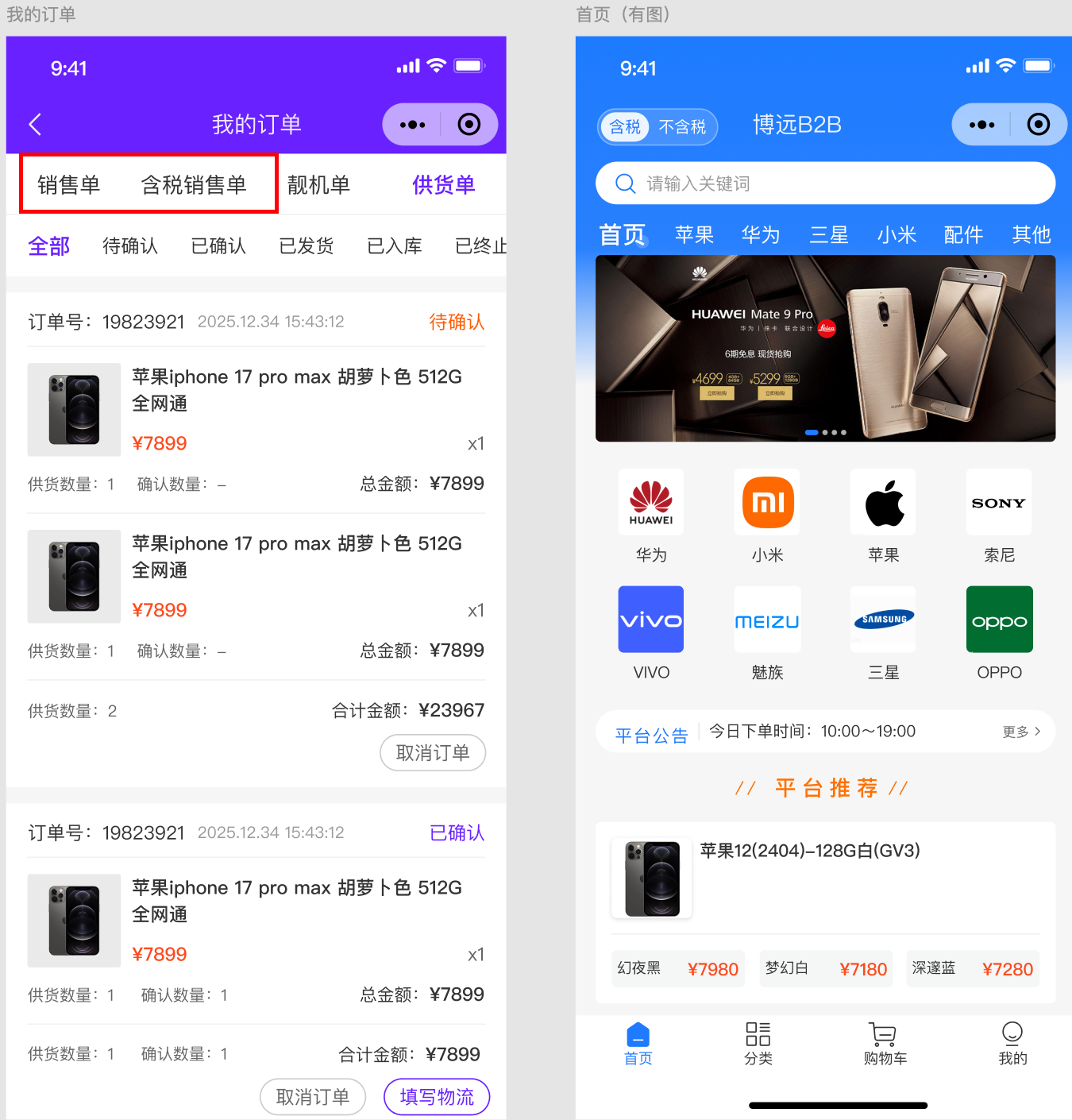This screenshot has width=1072, height=1120.
Task: Open the 购物车 bottom tab
Action: (x=885, y=1044)
